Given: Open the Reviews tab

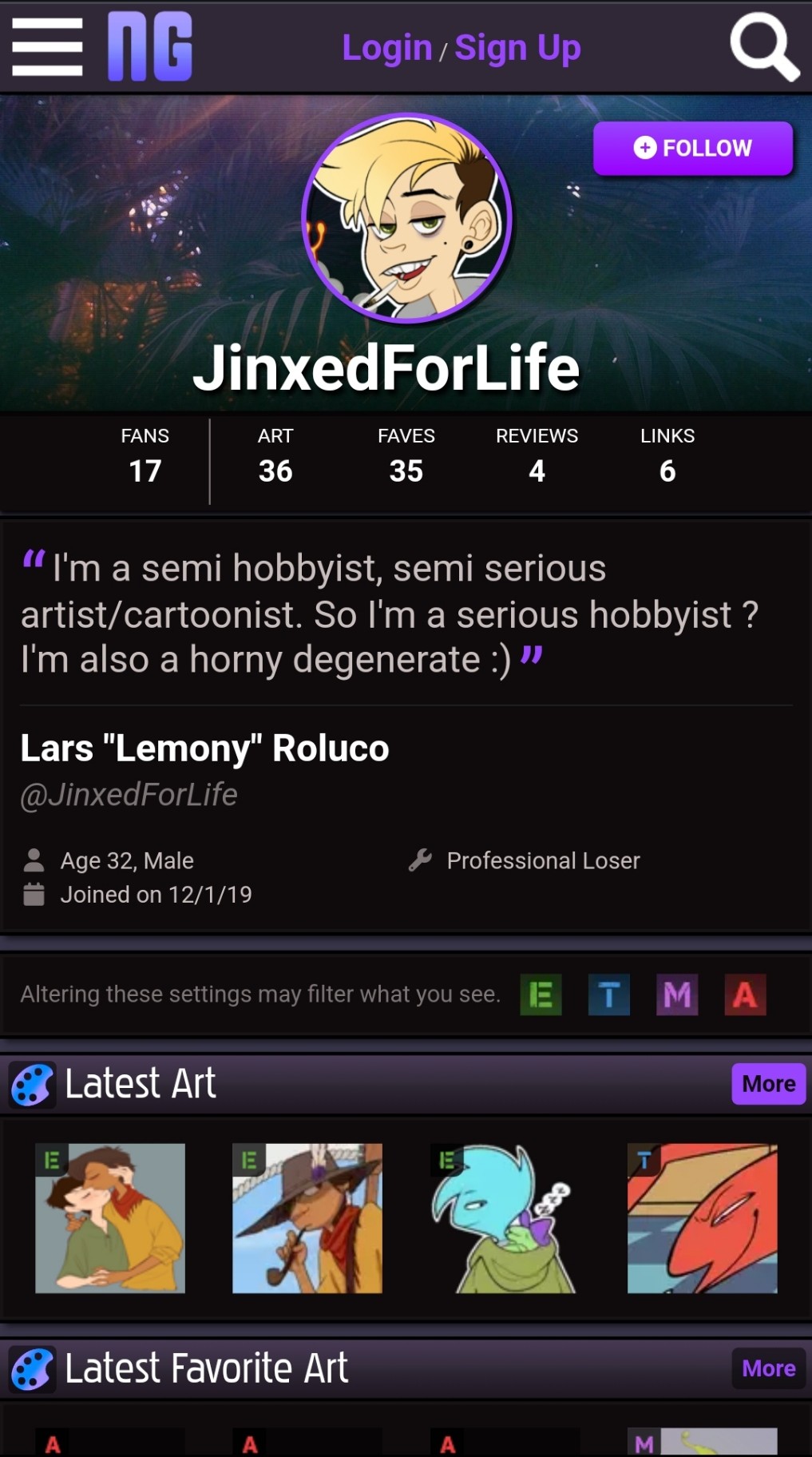Looking at the screenshot, I should click(x=537, y=456).
